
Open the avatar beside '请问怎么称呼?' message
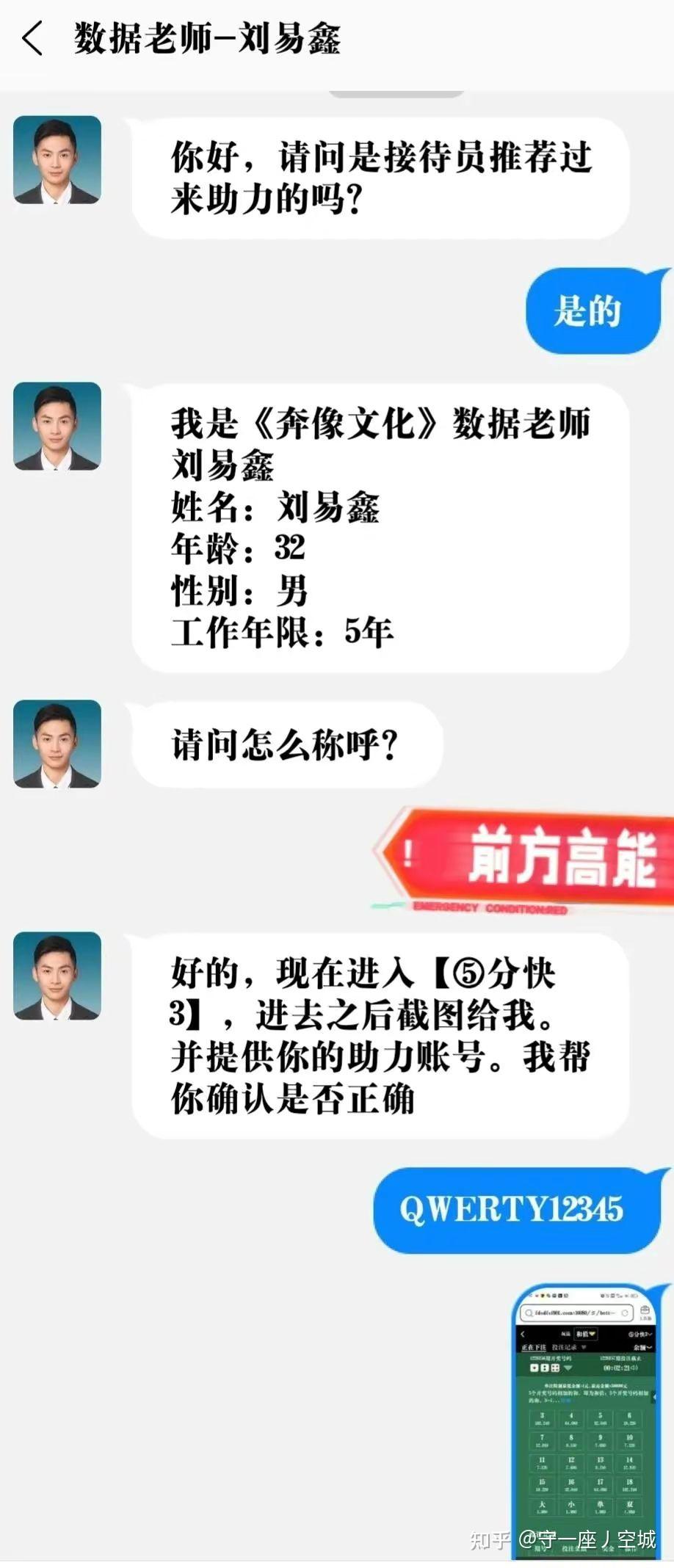coord(57,744)
